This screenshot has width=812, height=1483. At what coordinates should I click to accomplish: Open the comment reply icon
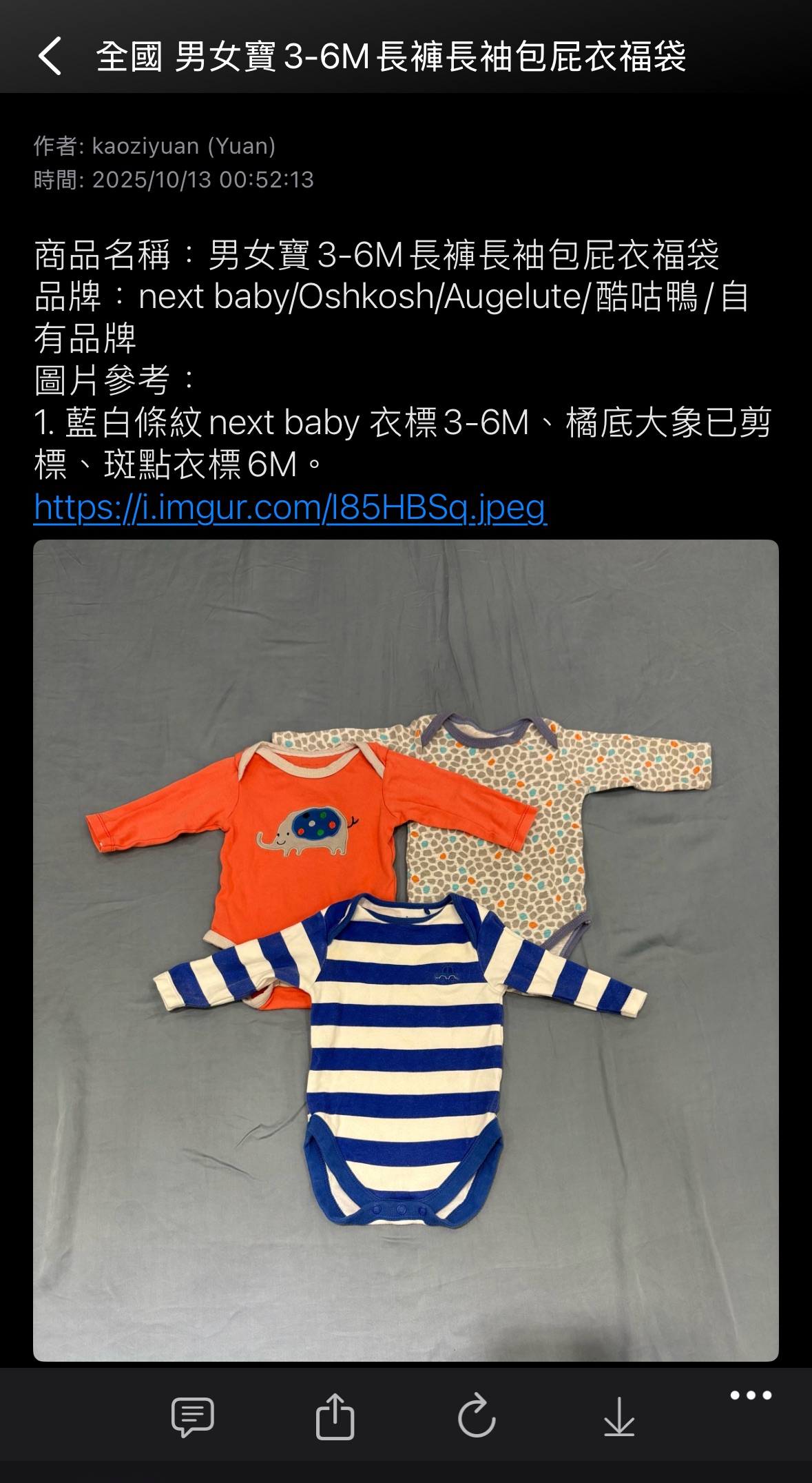(x=192, y=1418)
